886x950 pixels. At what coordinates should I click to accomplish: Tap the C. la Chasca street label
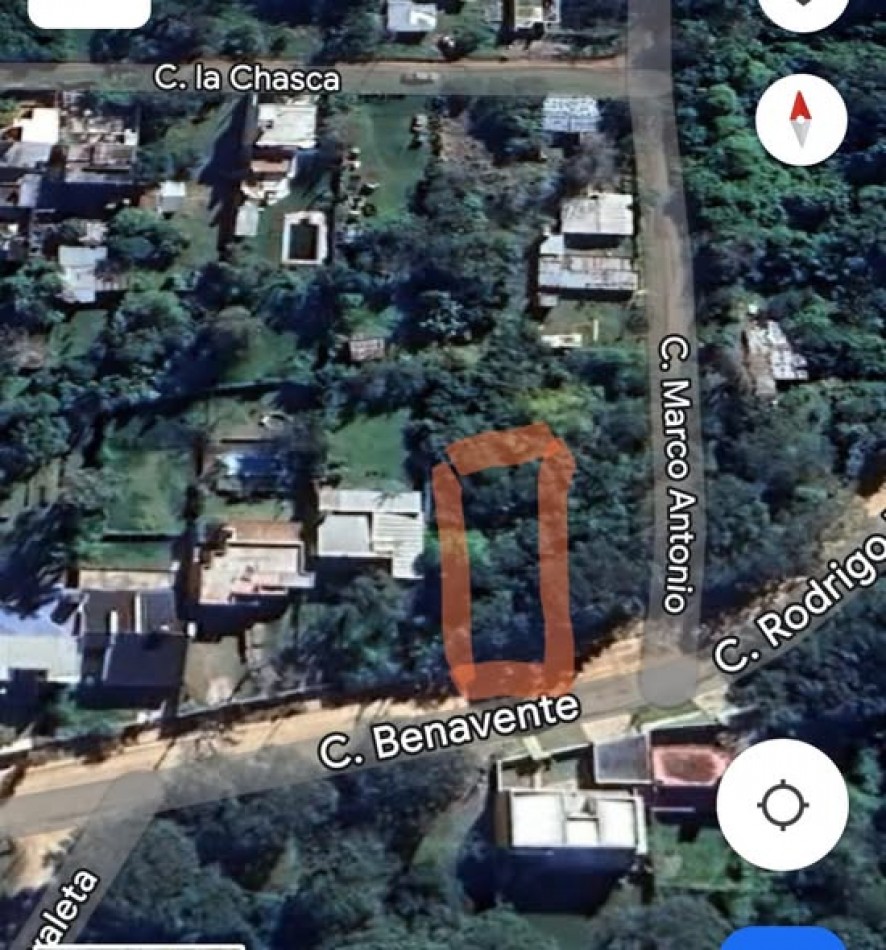[x=247, y=76]
